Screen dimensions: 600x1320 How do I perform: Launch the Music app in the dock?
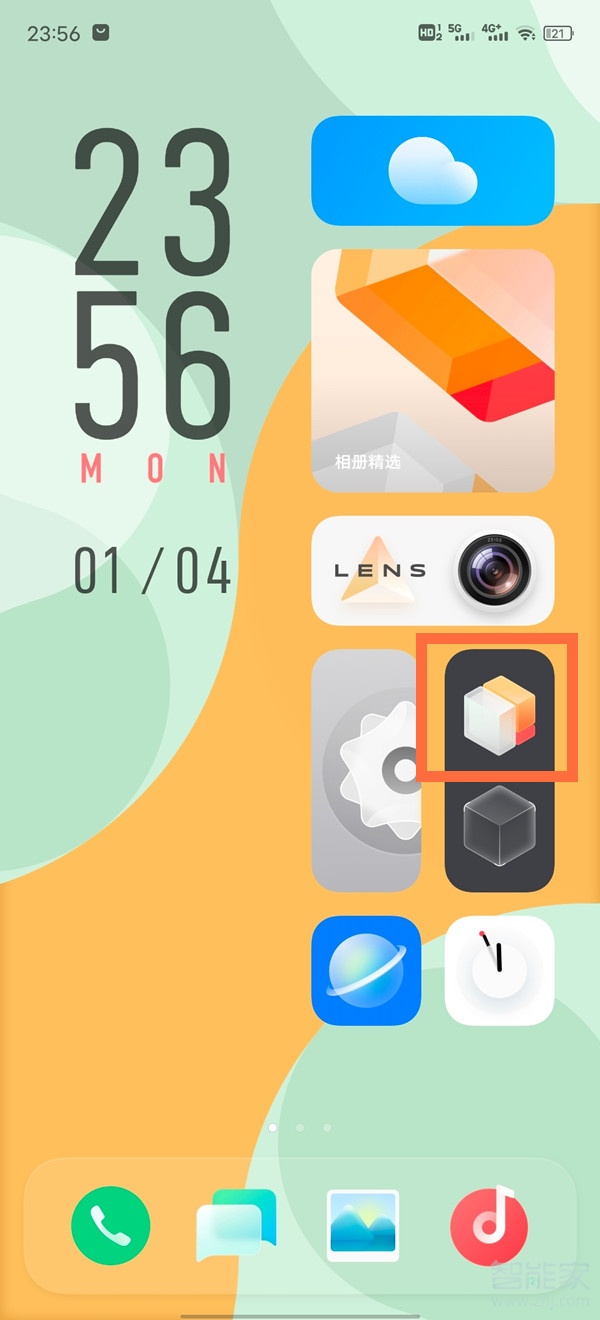pyautogui.click(x=489, y=1225)
